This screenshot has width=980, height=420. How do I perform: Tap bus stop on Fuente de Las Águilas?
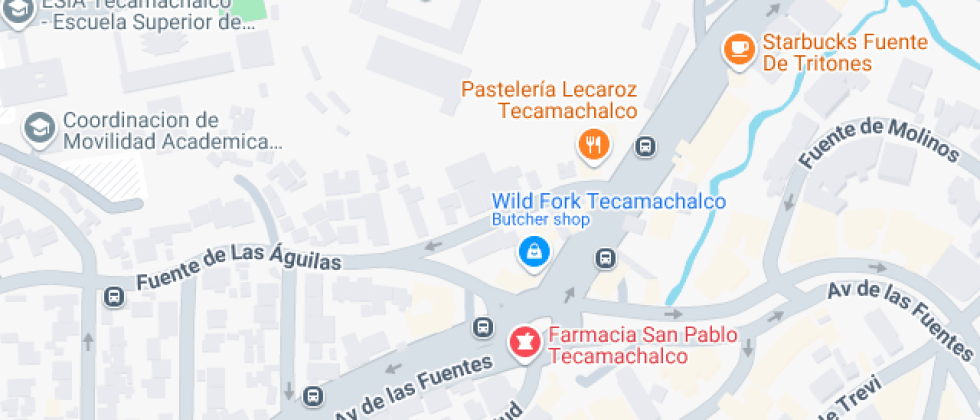pos(114,297)
